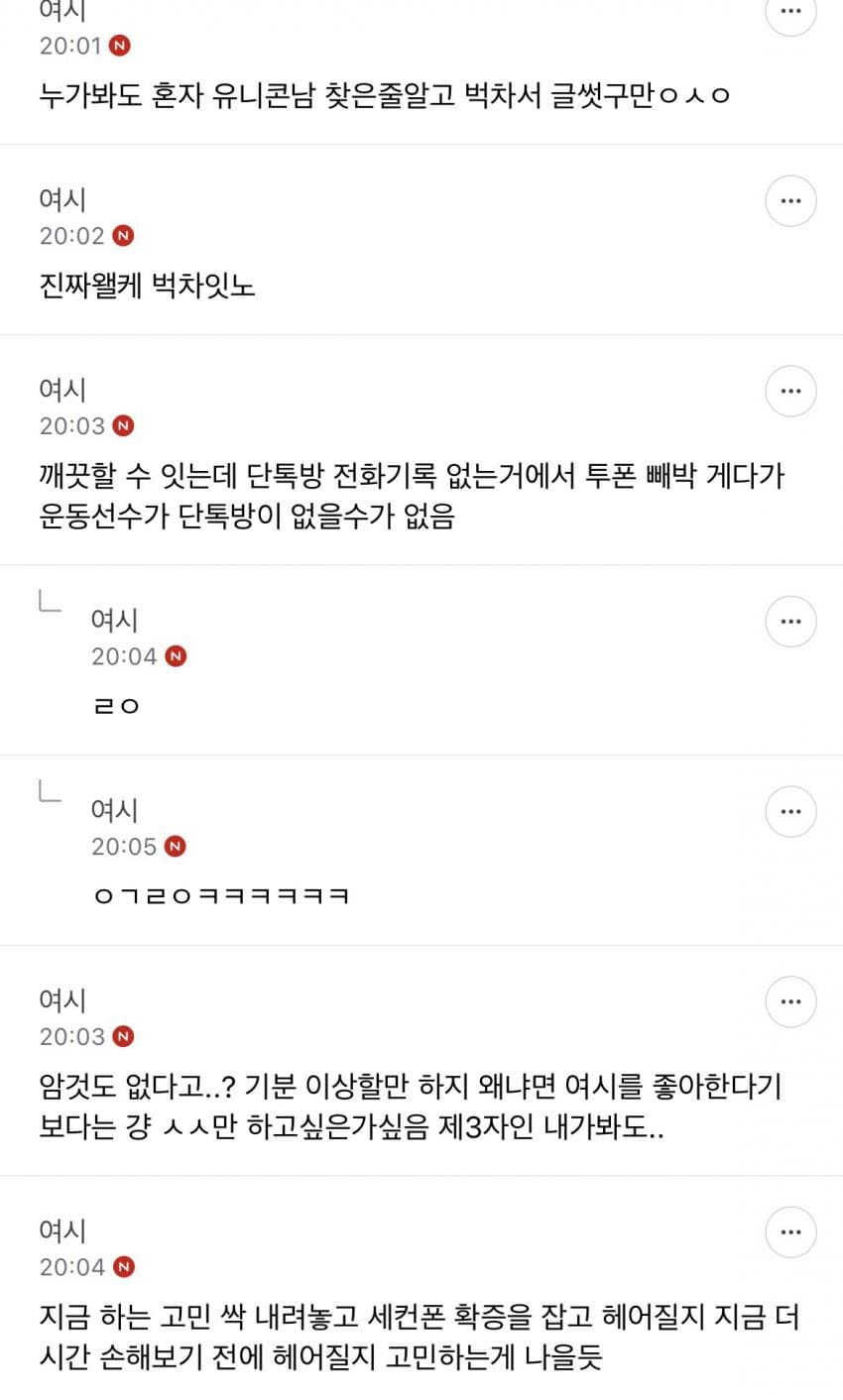
Task: Click the username 여시 on the last comment
Action: [x=61, y=1231]
